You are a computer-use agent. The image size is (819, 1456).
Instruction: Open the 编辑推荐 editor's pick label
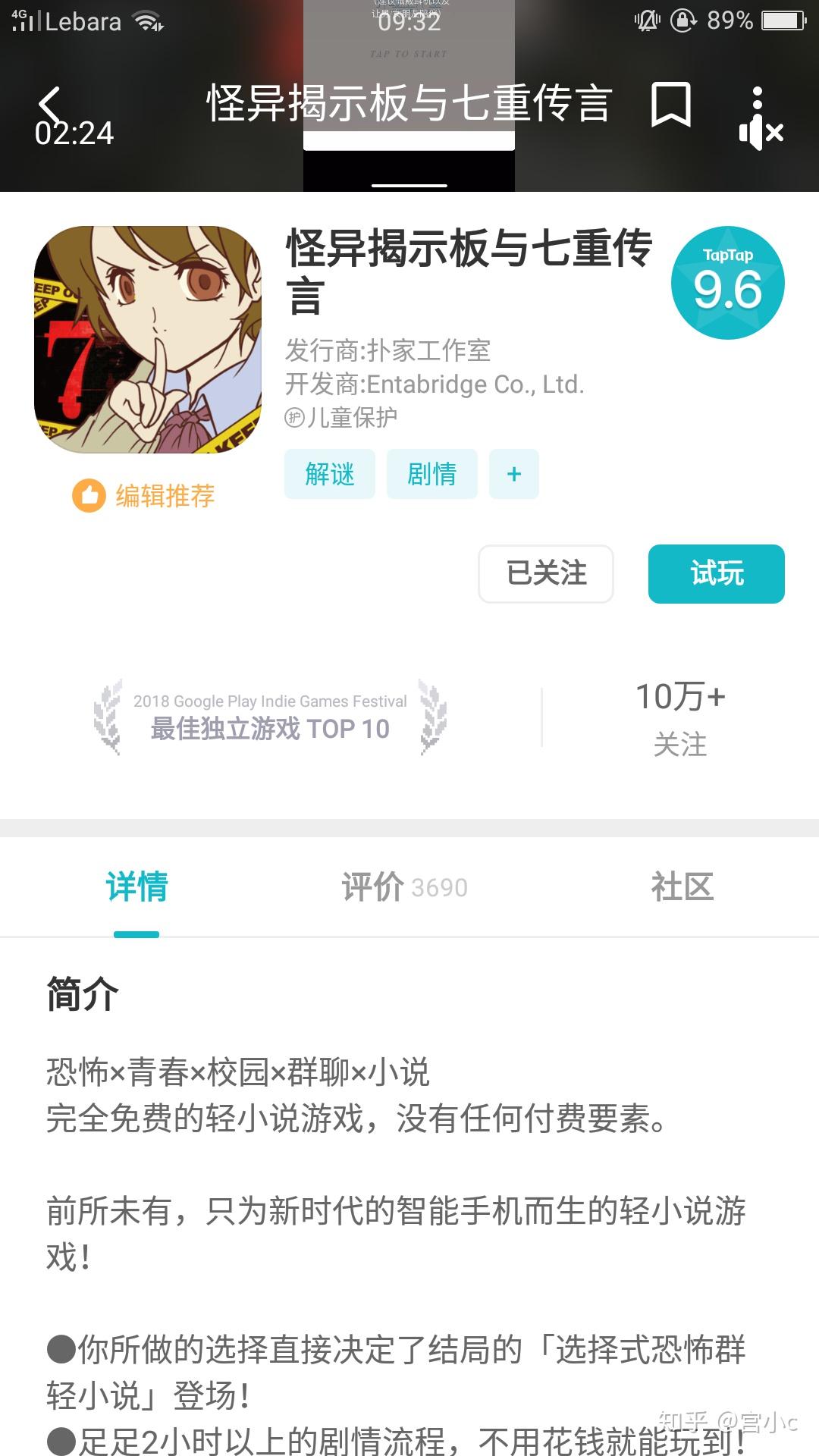click(x=144, y=496)
